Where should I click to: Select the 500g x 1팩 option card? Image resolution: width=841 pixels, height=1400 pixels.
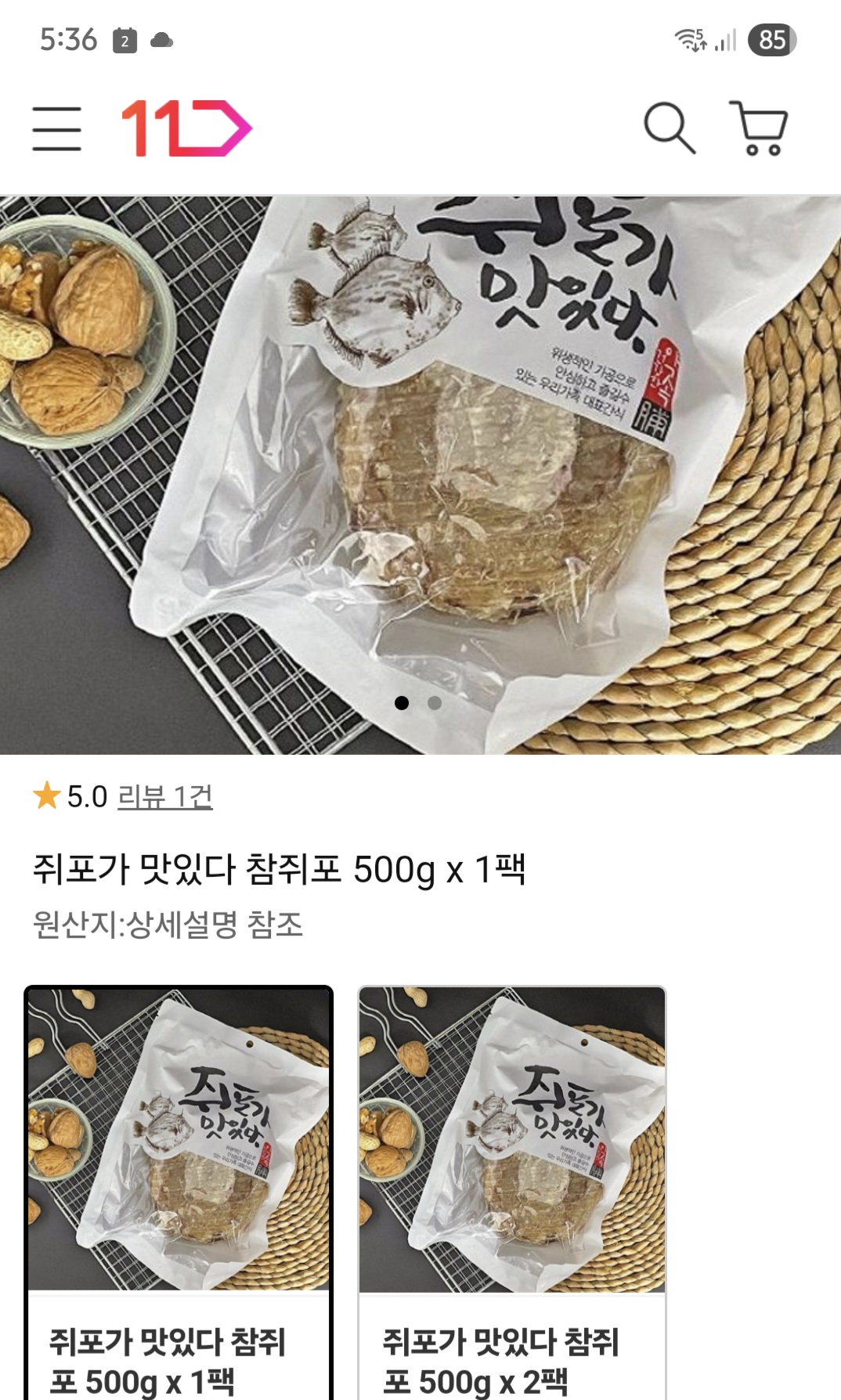point(179,1190)
